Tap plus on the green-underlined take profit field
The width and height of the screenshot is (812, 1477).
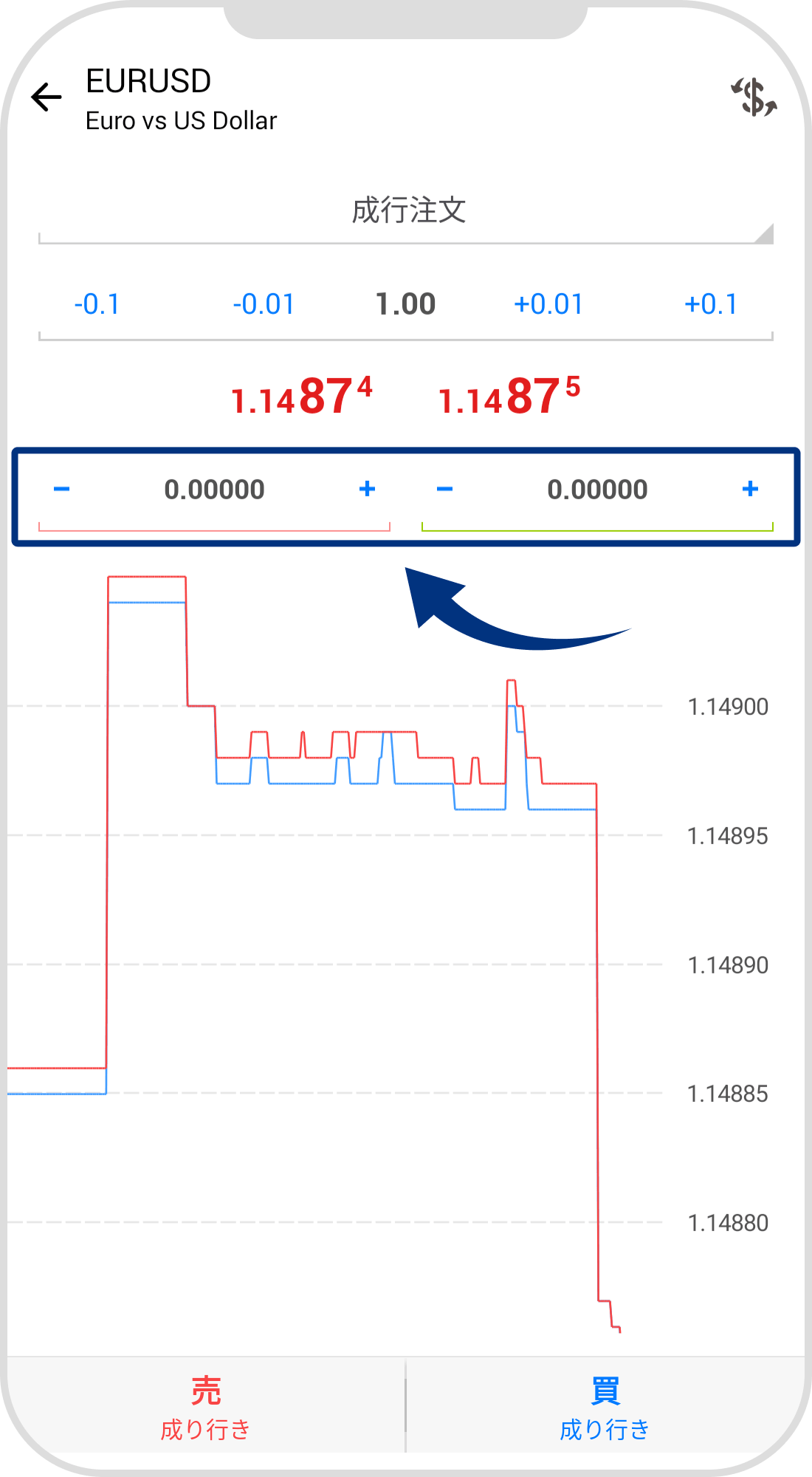[x=750, y=489]
